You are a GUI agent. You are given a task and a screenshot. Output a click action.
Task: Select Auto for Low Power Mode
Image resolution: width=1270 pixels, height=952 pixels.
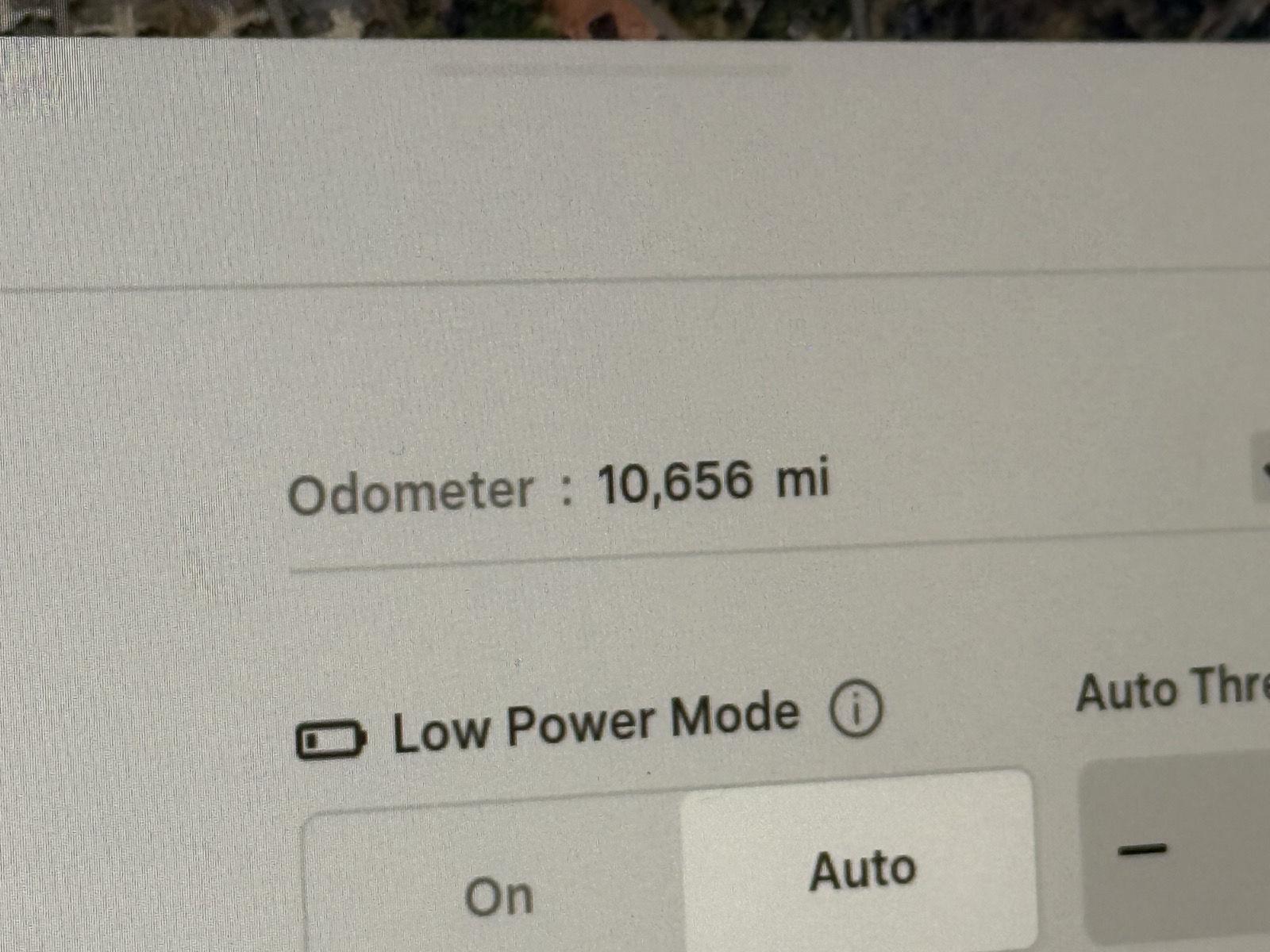point(861,869)
